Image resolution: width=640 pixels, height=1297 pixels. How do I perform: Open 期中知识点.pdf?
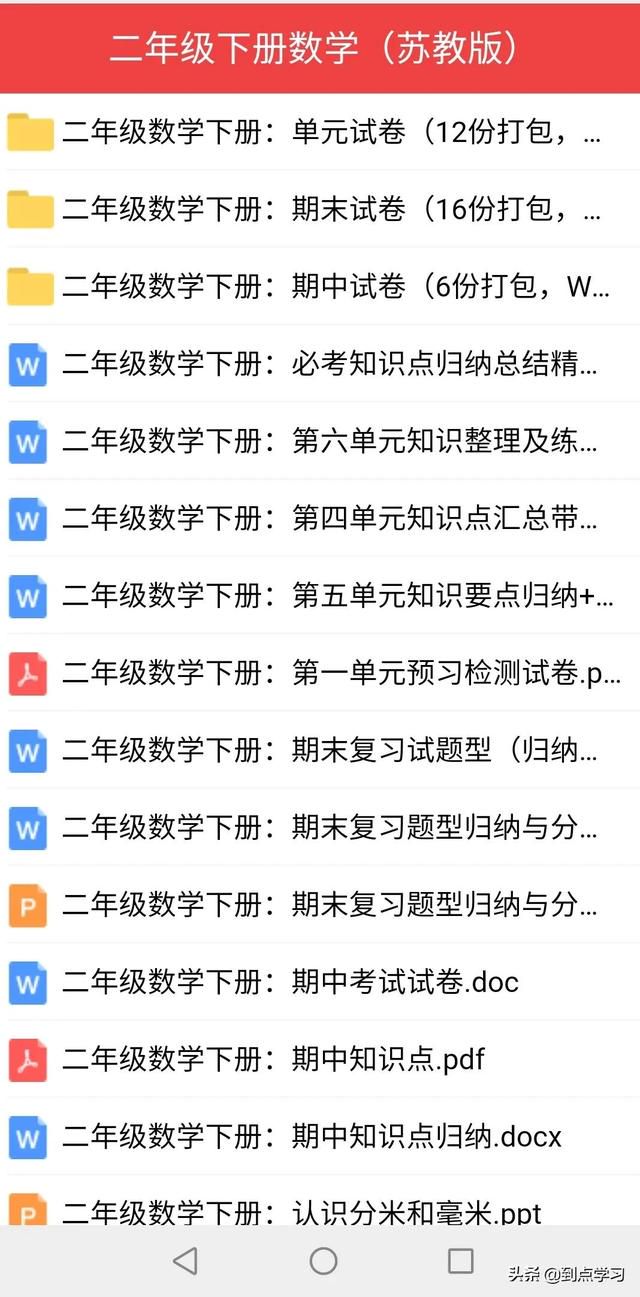(x=320, y=1059)
